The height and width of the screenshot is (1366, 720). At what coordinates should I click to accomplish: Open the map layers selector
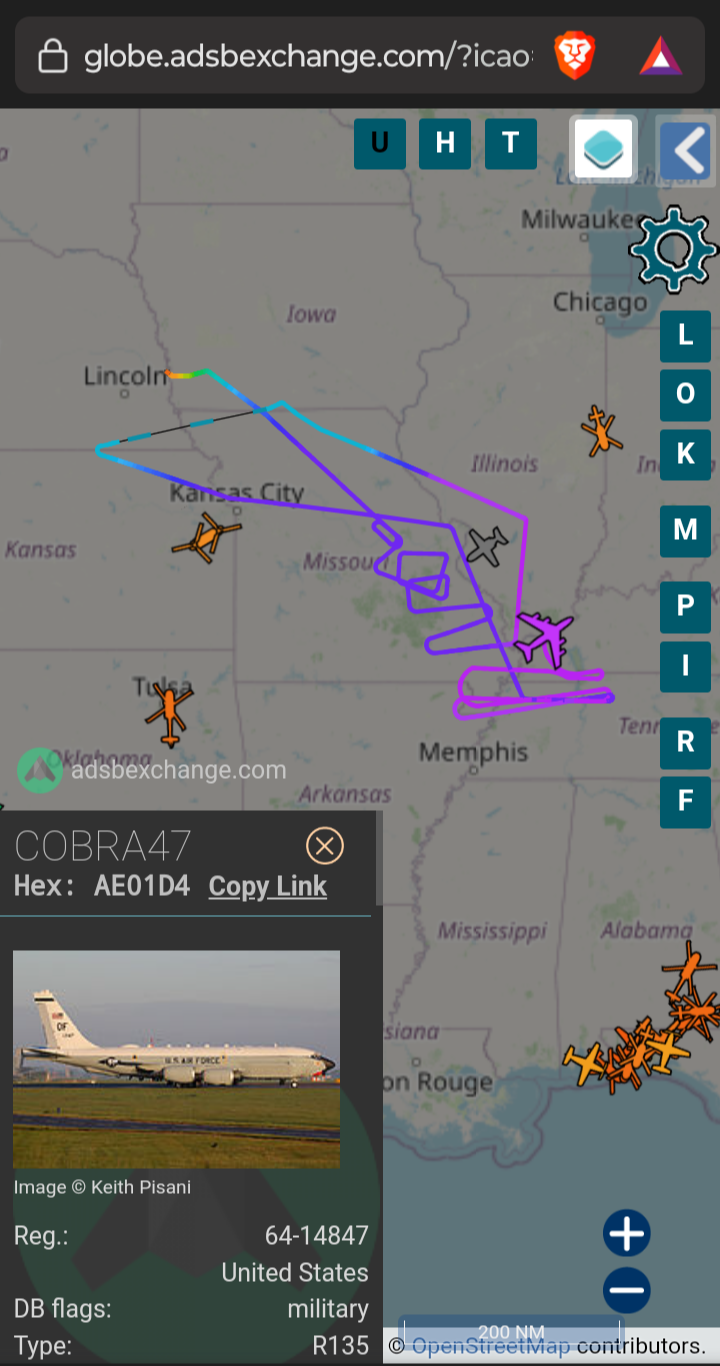point(603,149)
